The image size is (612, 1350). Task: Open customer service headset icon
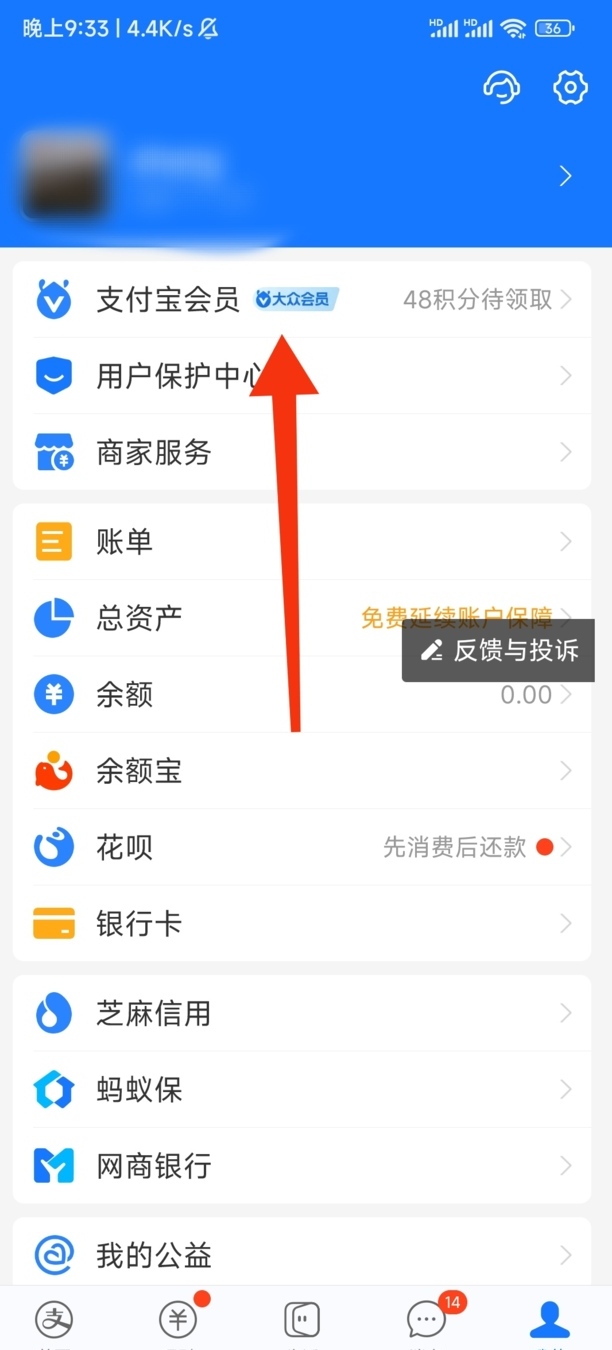click(501, 88)
